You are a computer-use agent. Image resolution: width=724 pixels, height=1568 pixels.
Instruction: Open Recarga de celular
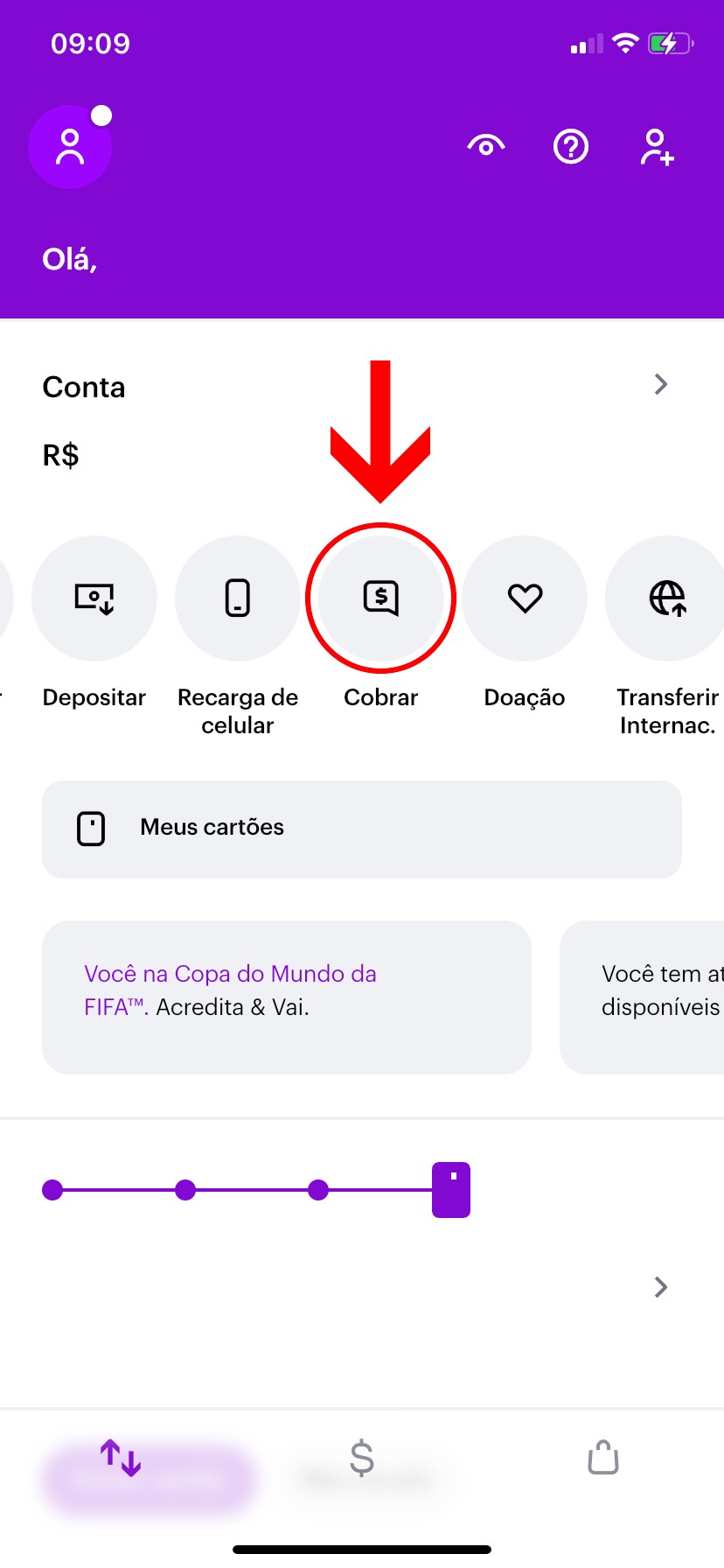pyautogui.click(x=238, y=598)
